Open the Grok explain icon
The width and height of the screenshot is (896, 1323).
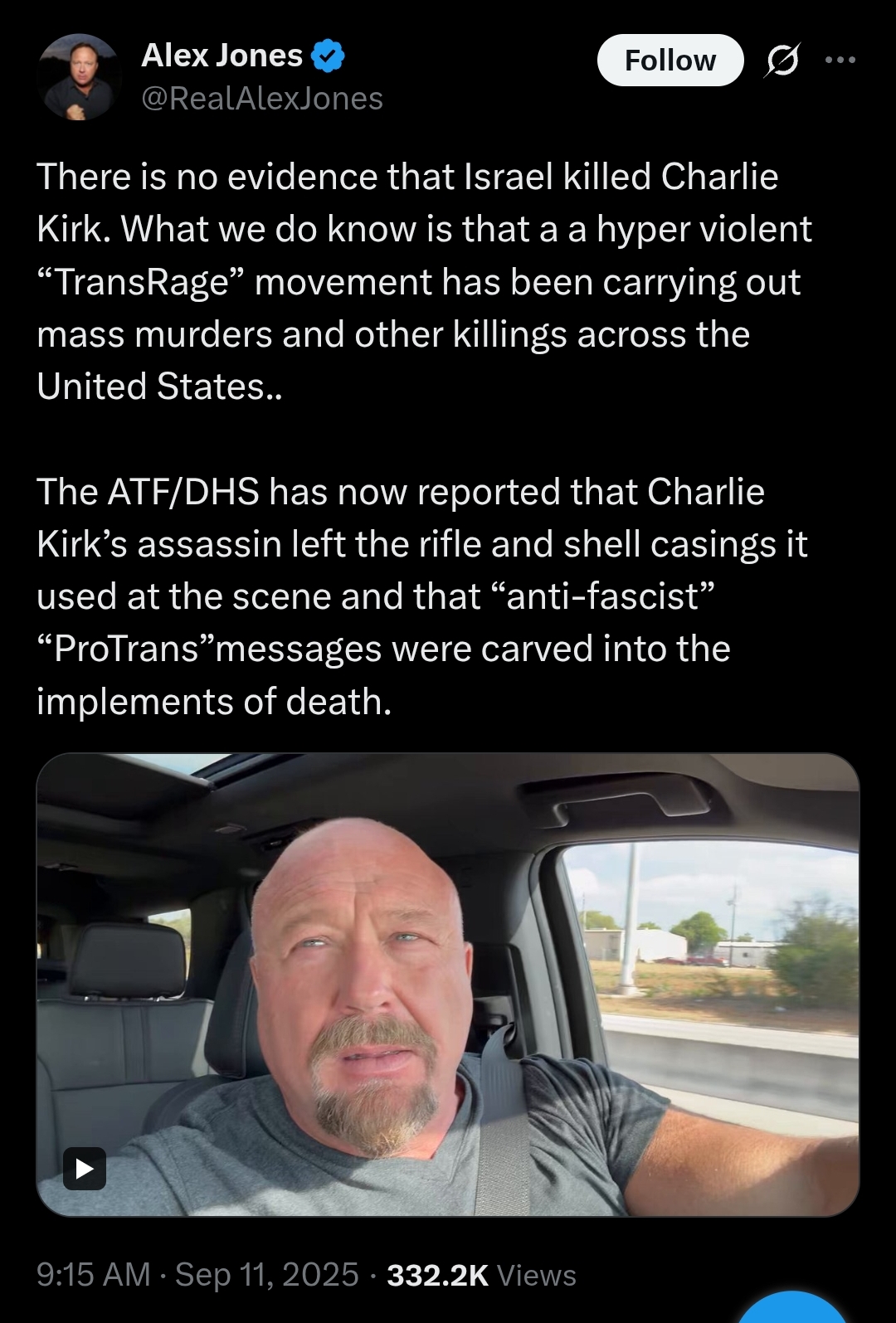(783, 61)
